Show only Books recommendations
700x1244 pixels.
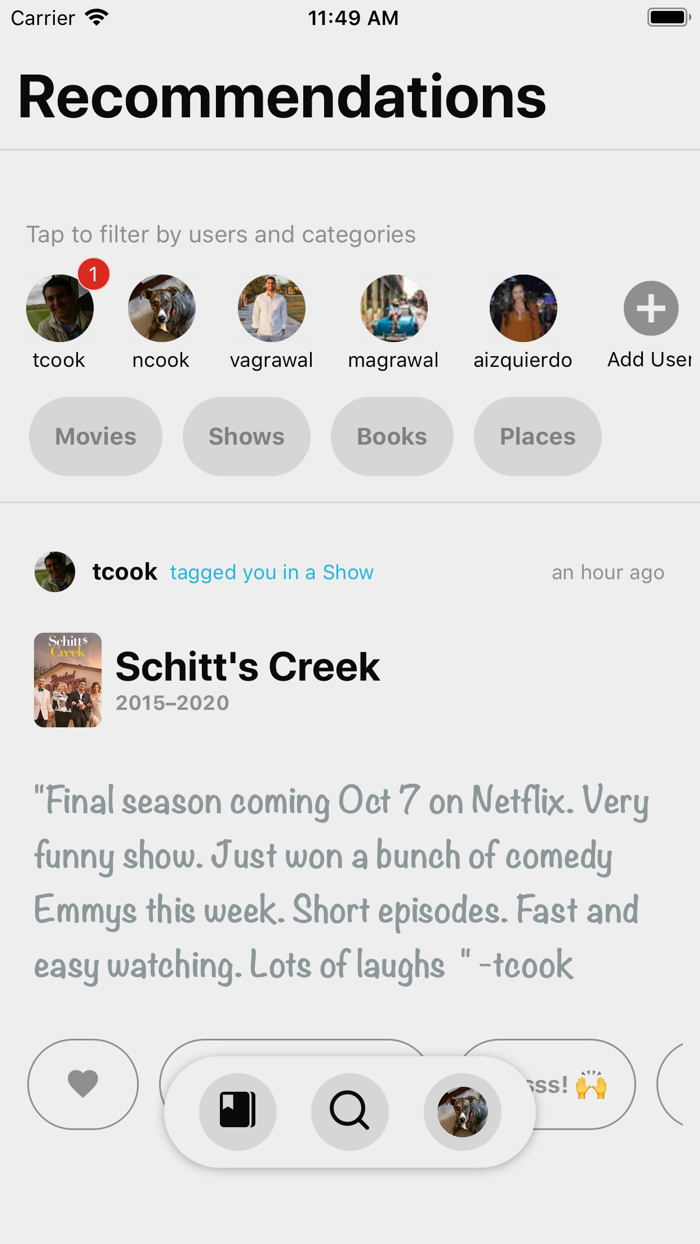coord(392,436)
